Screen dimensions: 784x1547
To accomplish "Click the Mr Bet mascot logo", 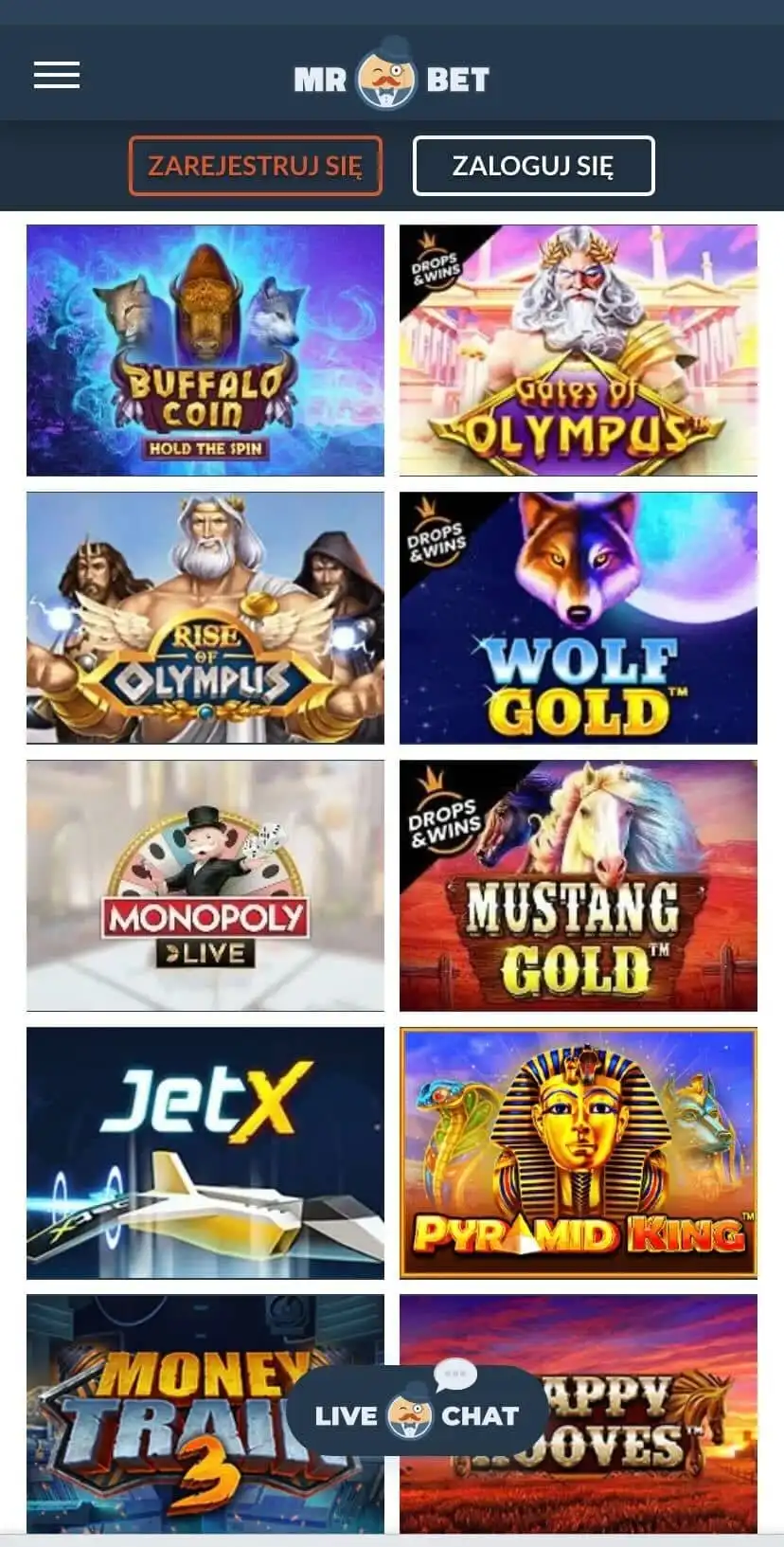I will pyautogui.click(x=390, y=76).
